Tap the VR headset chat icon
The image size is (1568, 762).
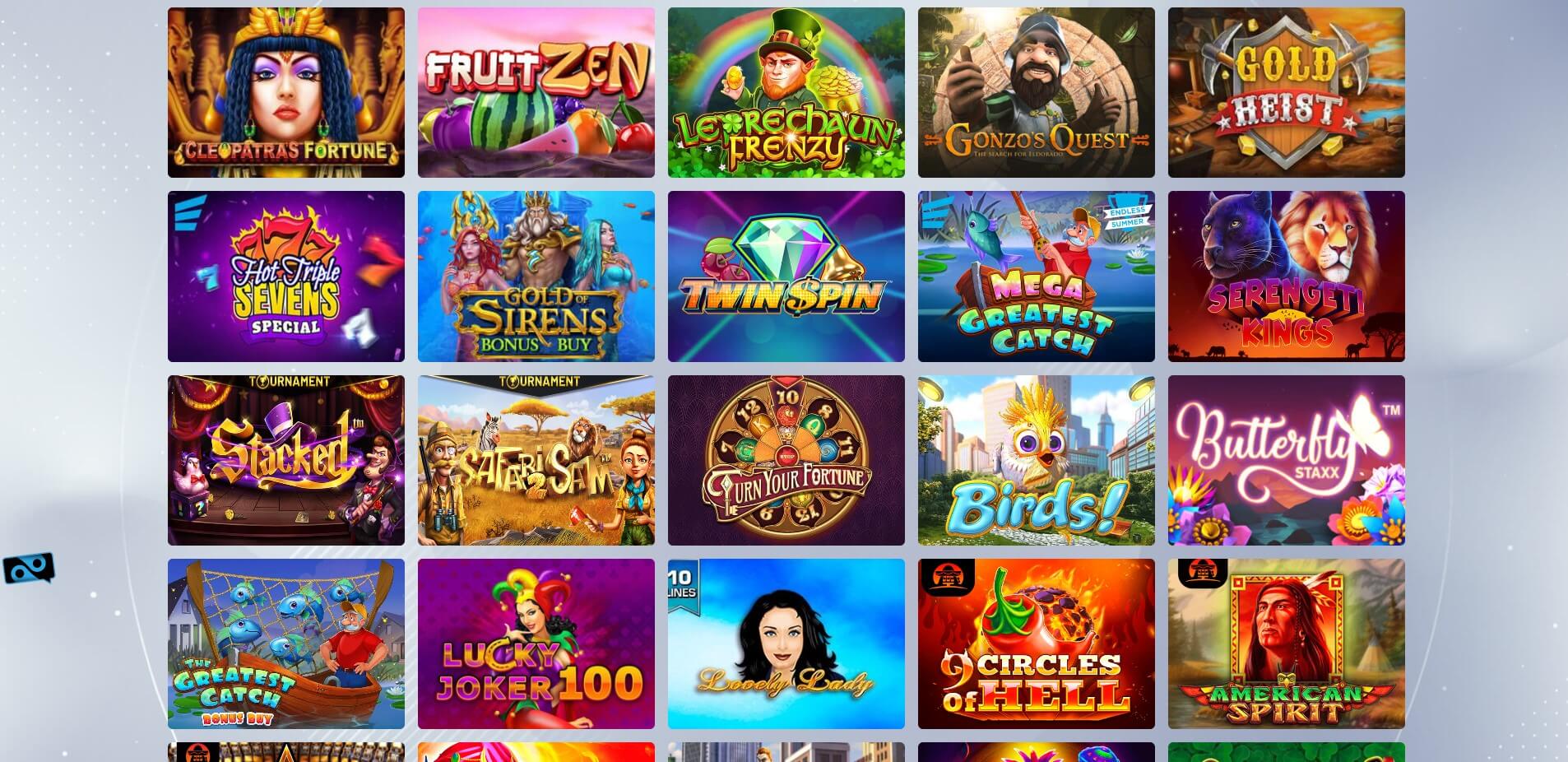click(x=29, y=568)
